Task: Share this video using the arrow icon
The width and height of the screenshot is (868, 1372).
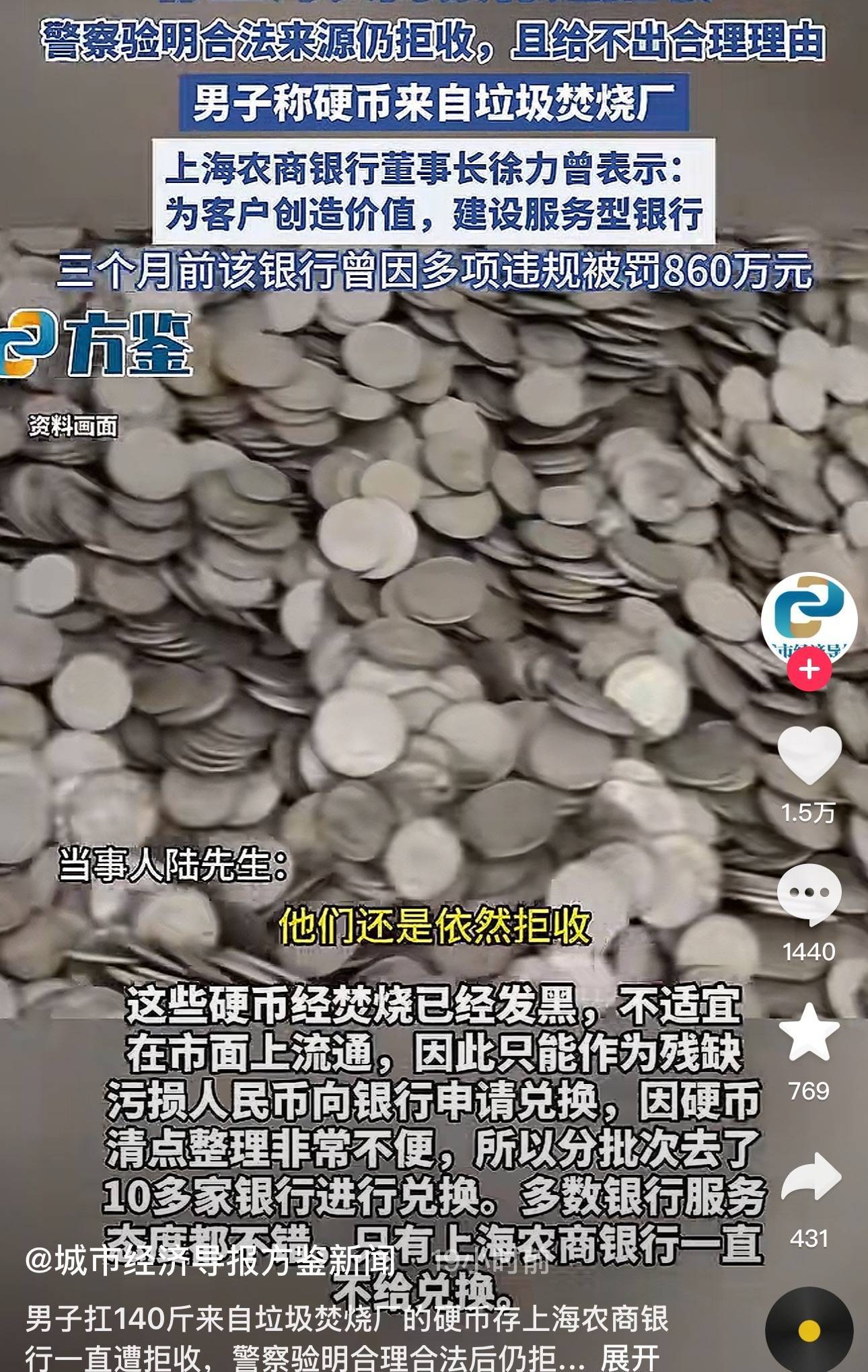Action: 810,1178
